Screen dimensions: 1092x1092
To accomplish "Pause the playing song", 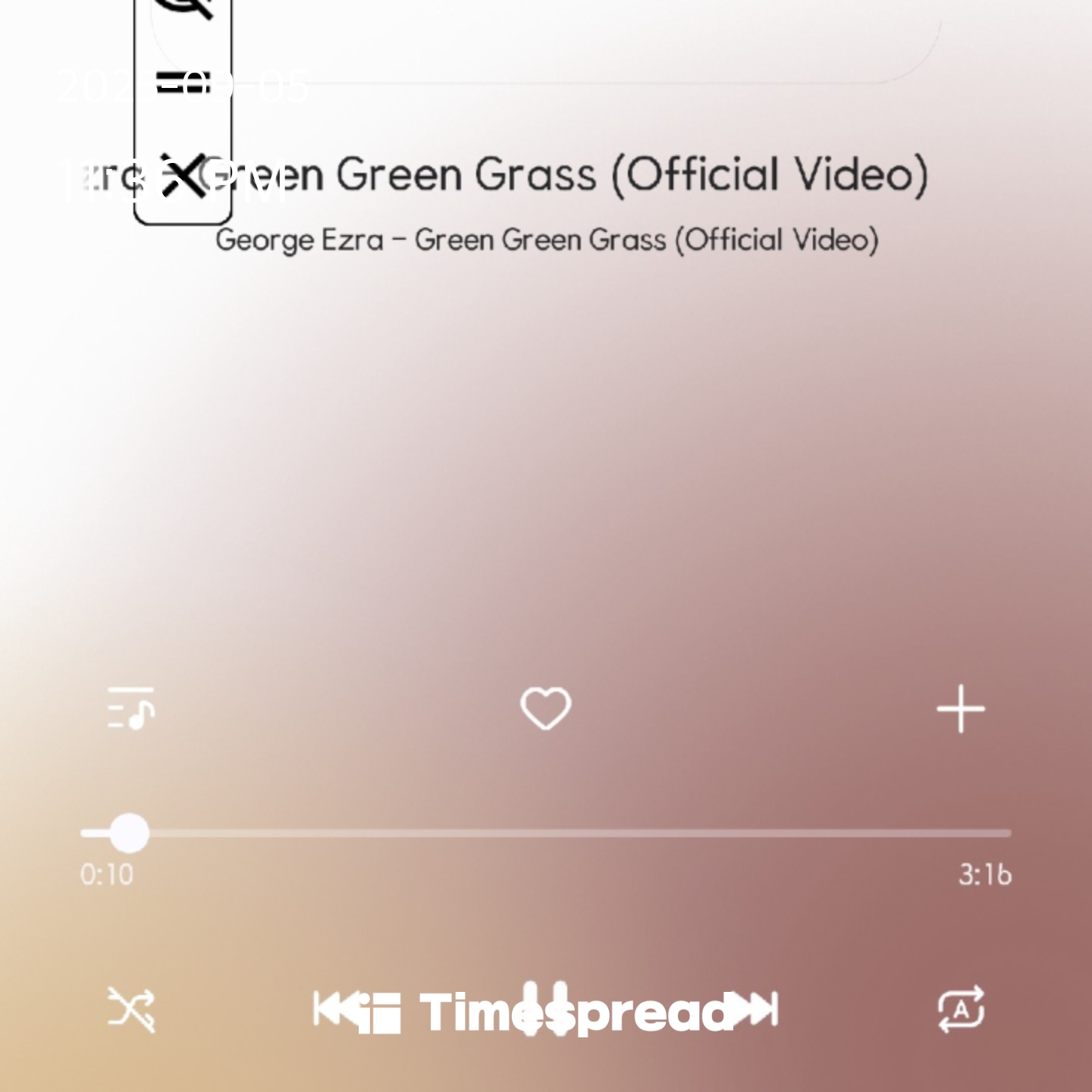I will tap(545, 1009).
